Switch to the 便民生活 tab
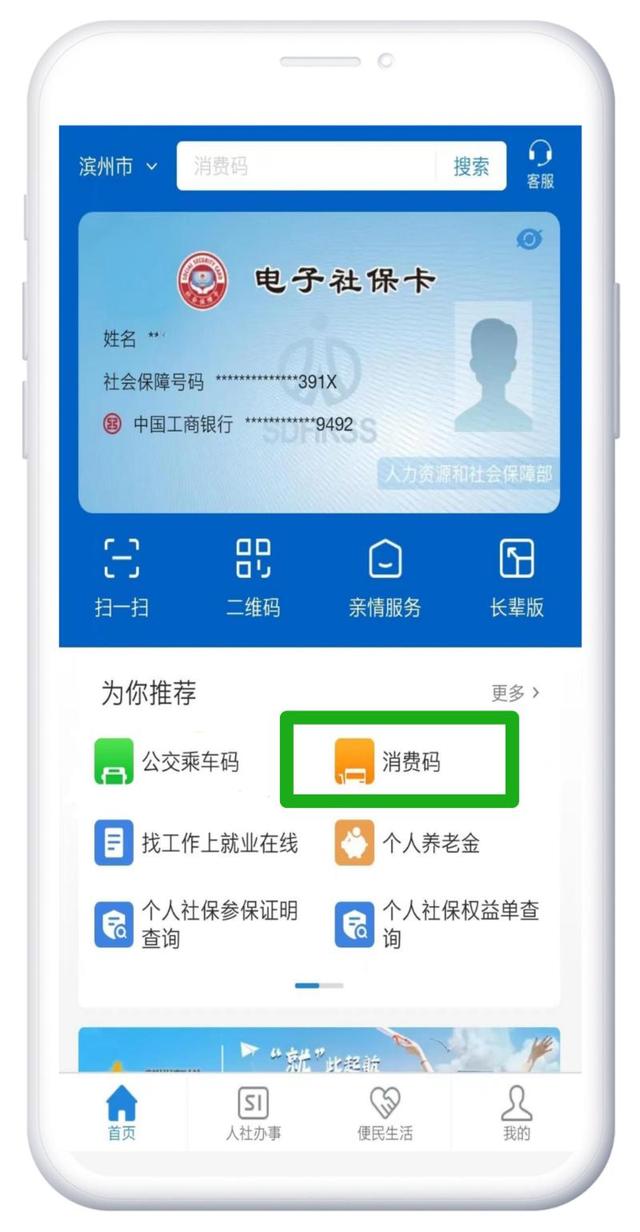The image size is (640, 1232). [385, 1114]
